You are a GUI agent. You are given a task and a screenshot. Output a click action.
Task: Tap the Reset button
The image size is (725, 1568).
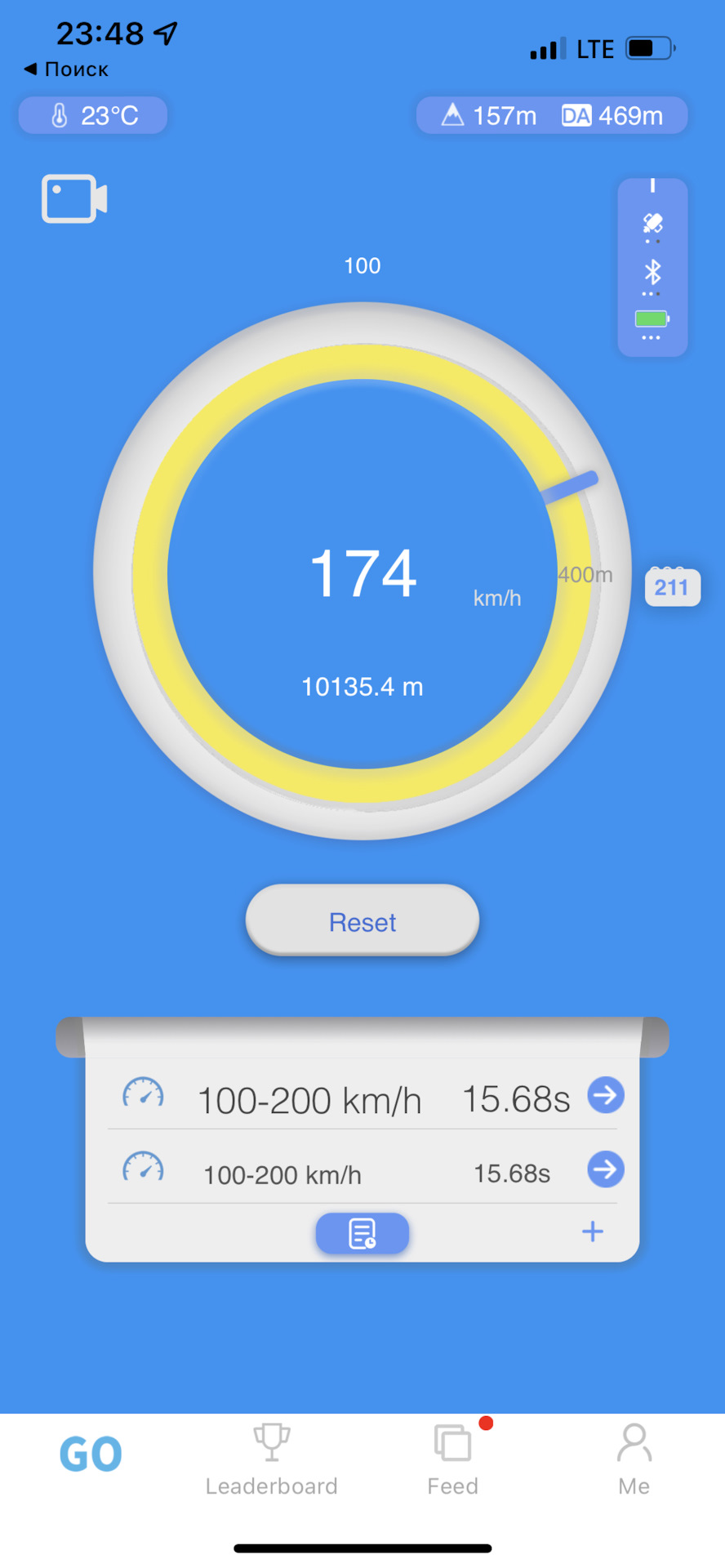tap(362, 921)
